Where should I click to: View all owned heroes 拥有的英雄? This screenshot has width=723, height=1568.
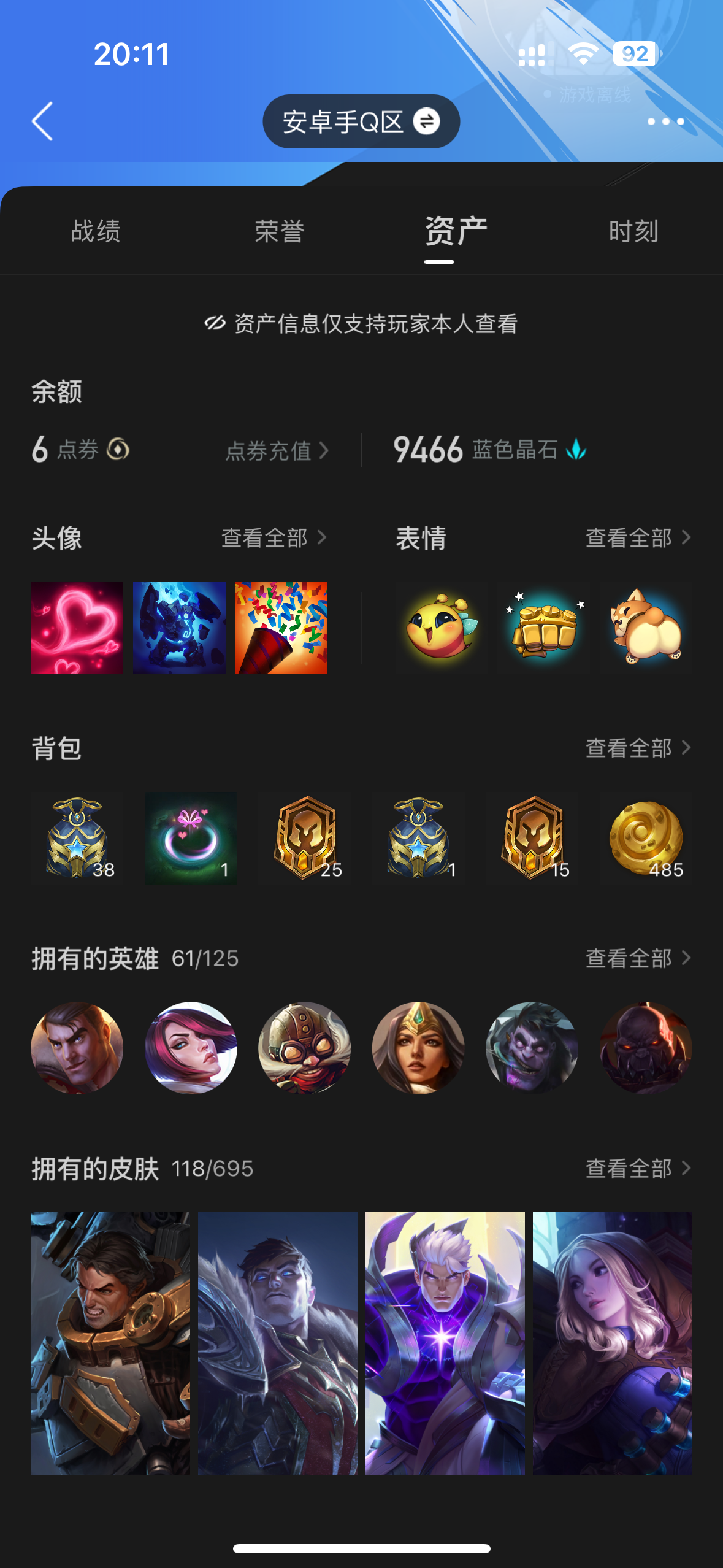[638, 958]
